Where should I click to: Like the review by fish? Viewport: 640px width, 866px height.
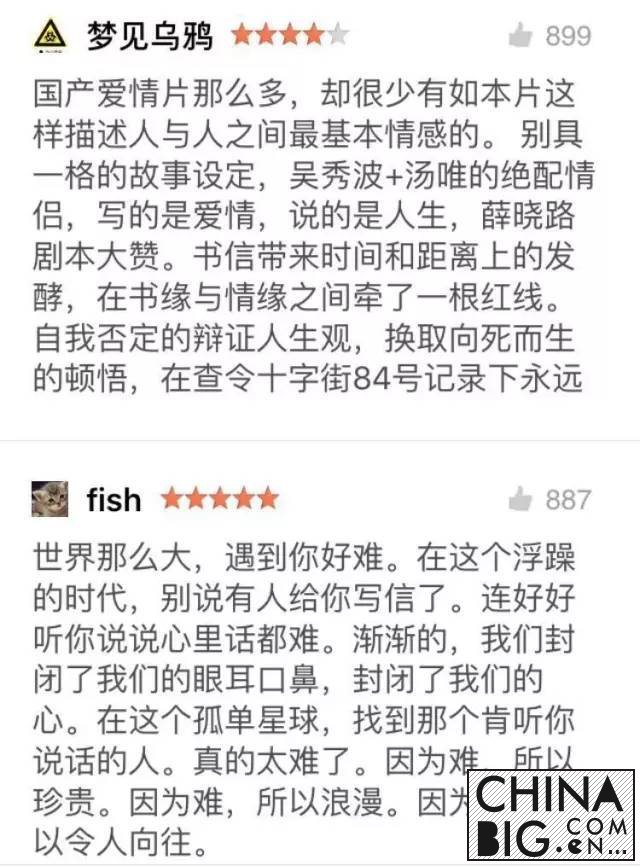(520, 499)
